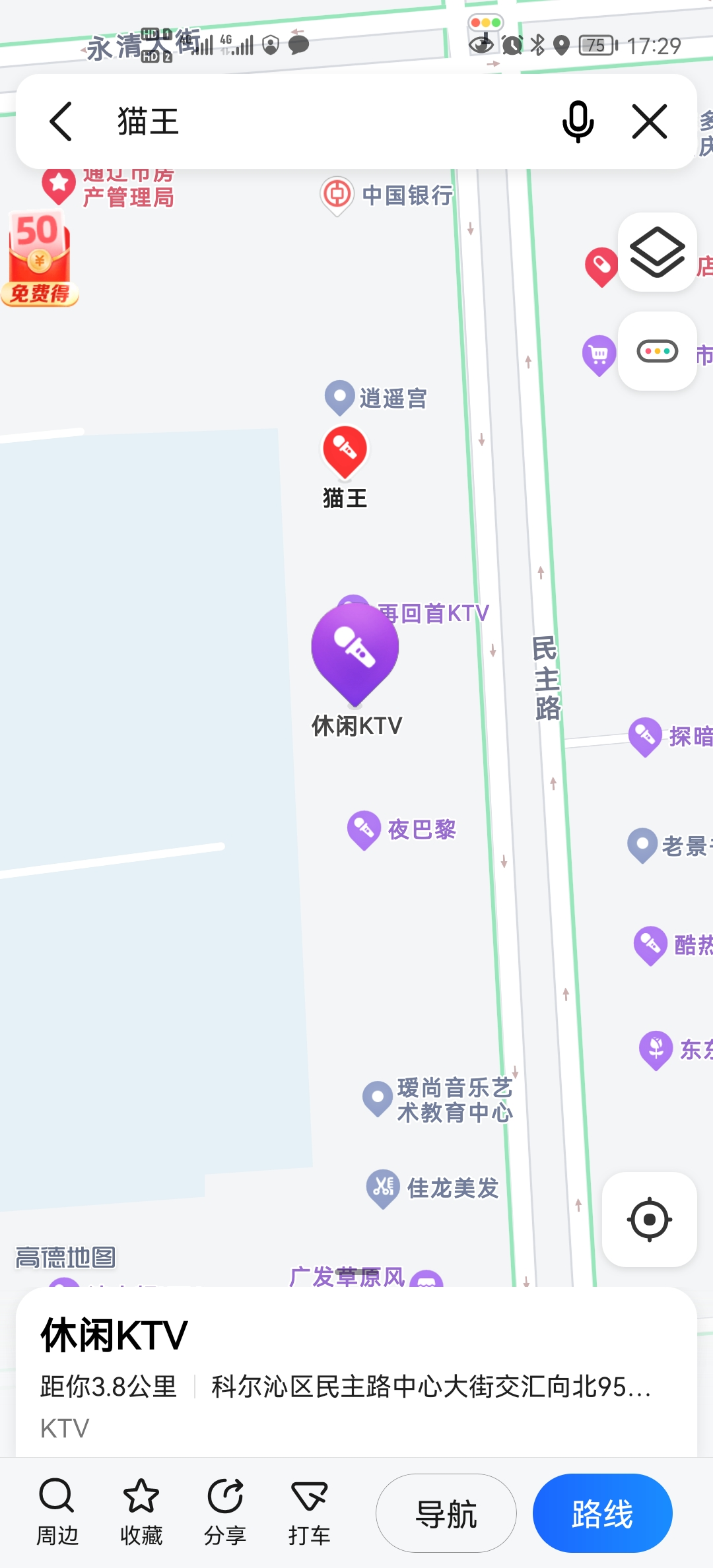Go back from the search results

pyautogui.click(x=61, y=121)
